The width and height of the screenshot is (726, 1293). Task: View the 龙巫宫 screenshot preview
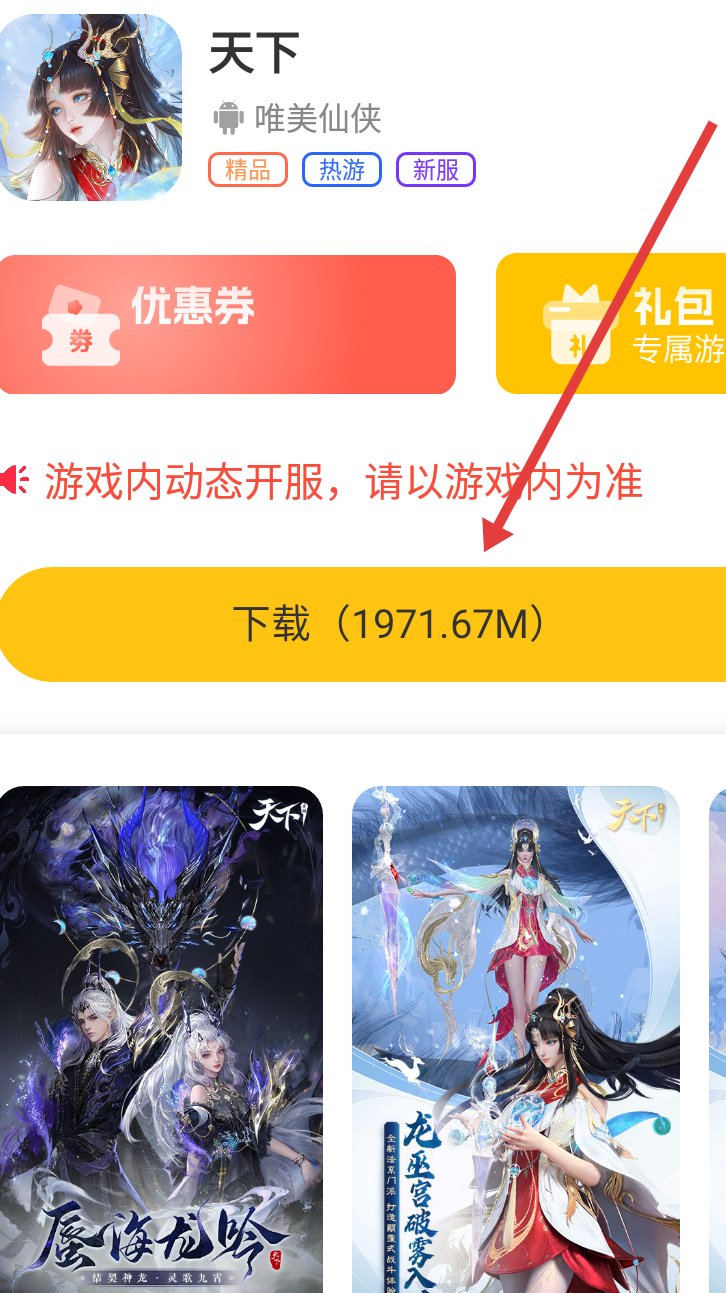click(515, 1038)
